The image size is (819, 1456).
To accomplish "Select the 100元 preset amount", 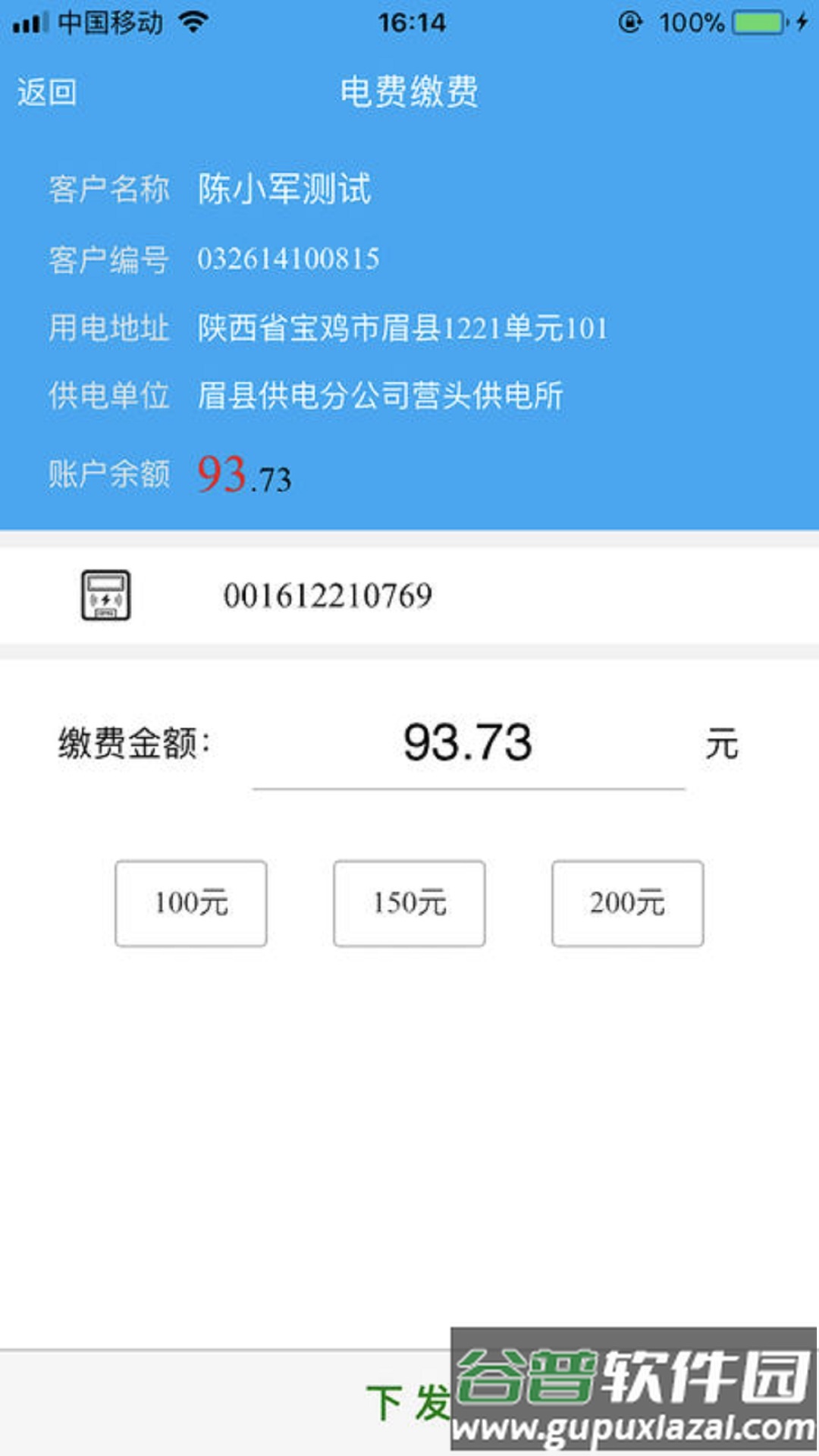I will (191, 903).
